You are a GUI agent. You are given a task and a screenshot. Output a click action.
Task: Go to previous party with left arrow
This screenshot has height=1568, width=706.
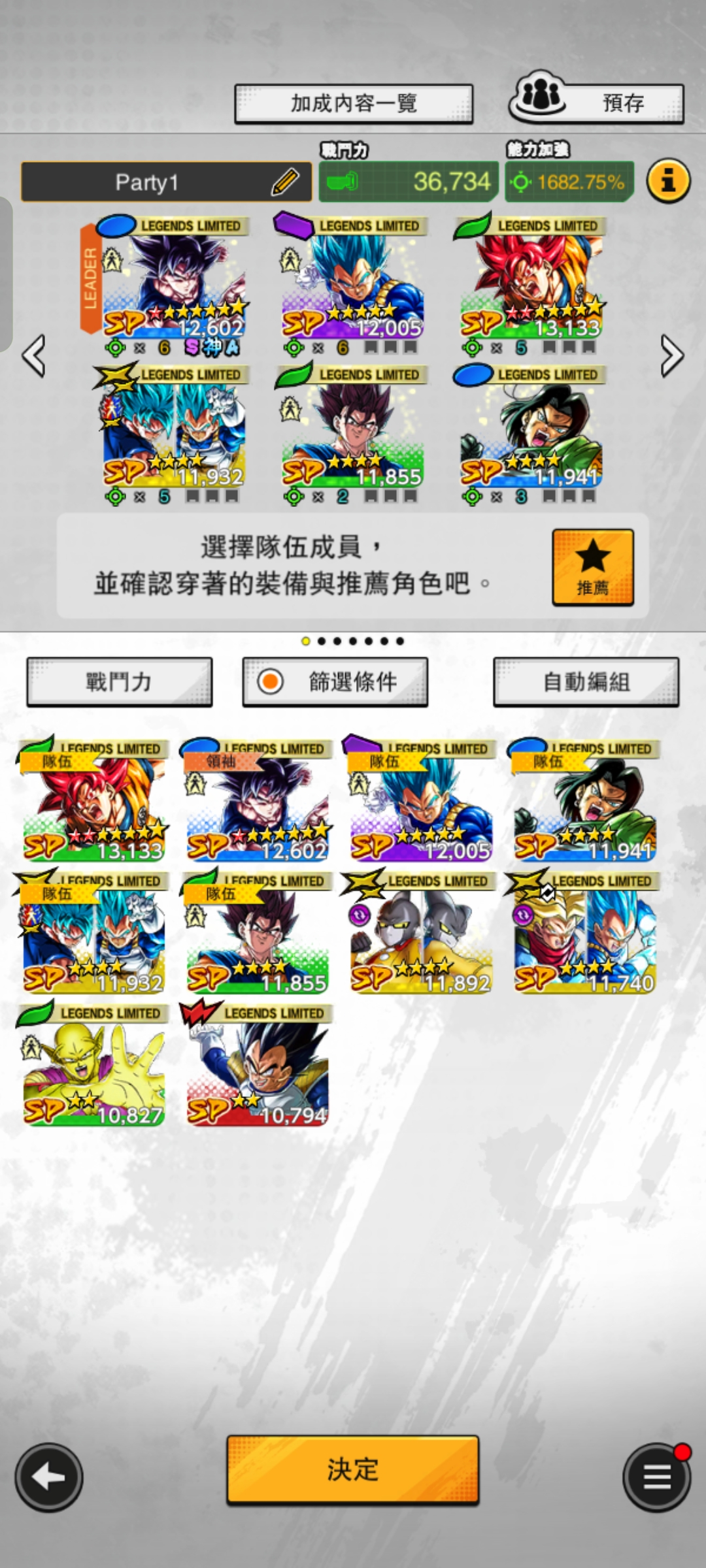(x=34, y=356)
